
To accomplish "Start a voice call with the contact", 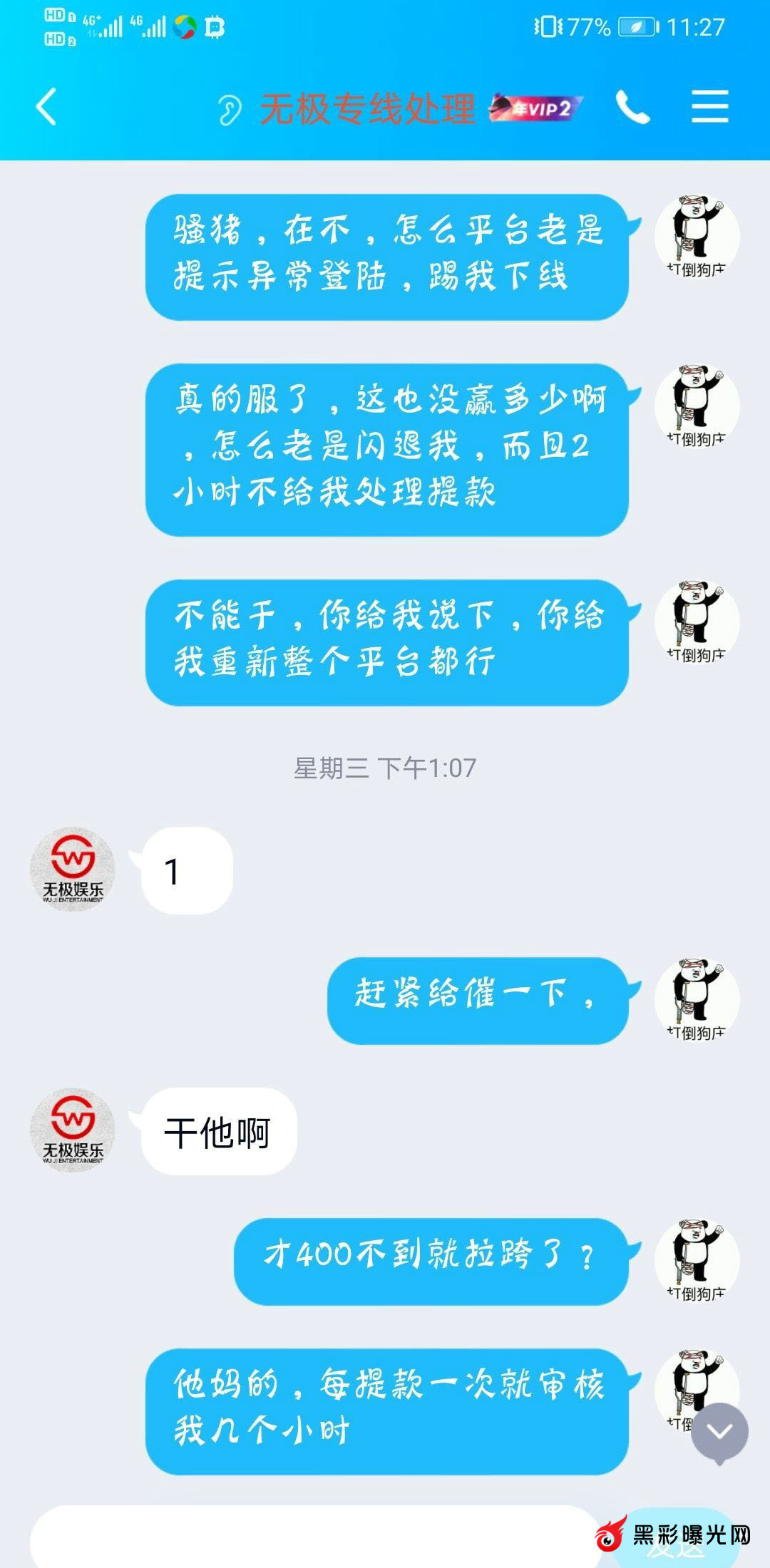I will pos(632,108).
